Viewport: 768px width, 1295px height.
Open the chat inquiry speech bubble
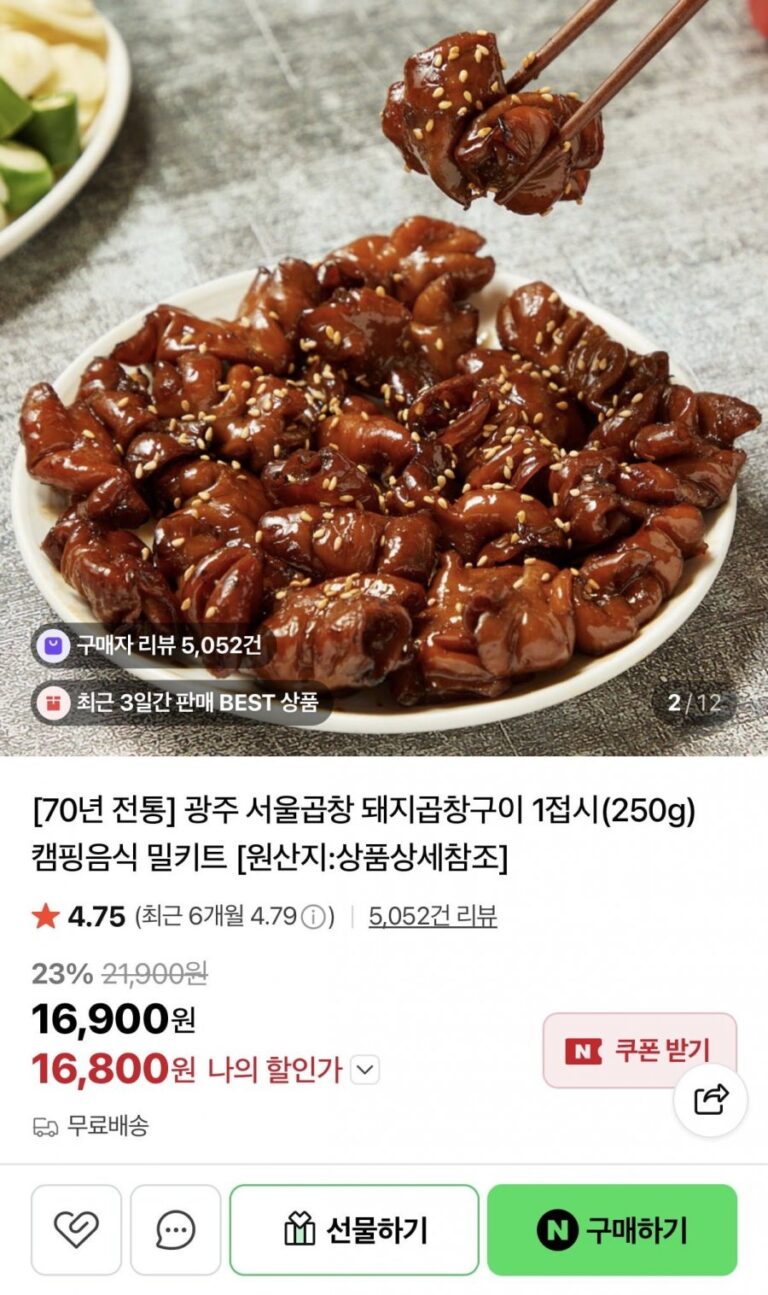(175, 1230)
